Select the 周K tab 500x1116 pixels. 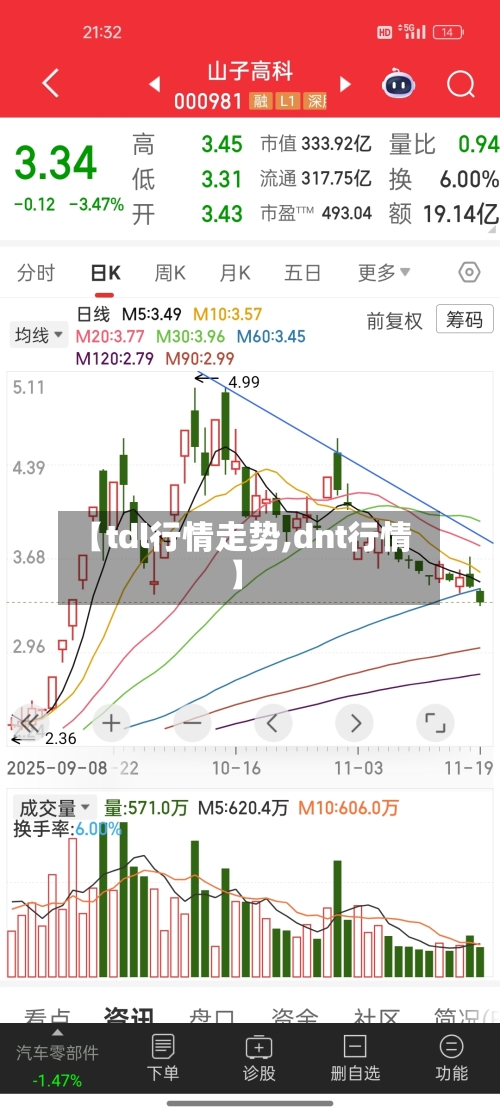point(170,273)
